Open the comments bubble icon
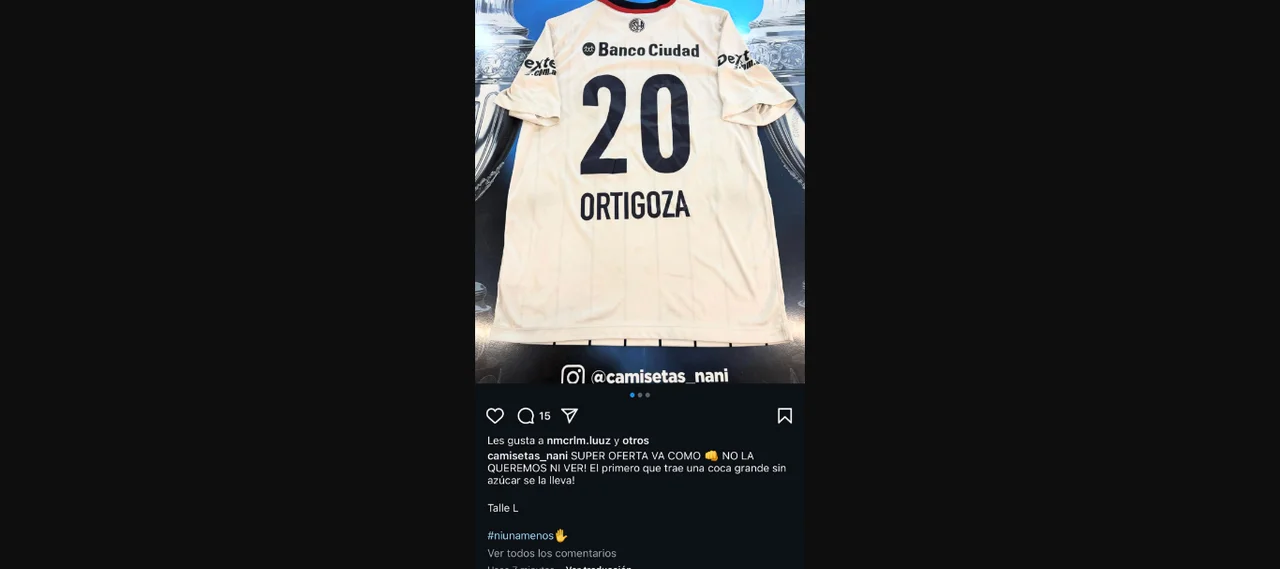 [x=526, y=416]
